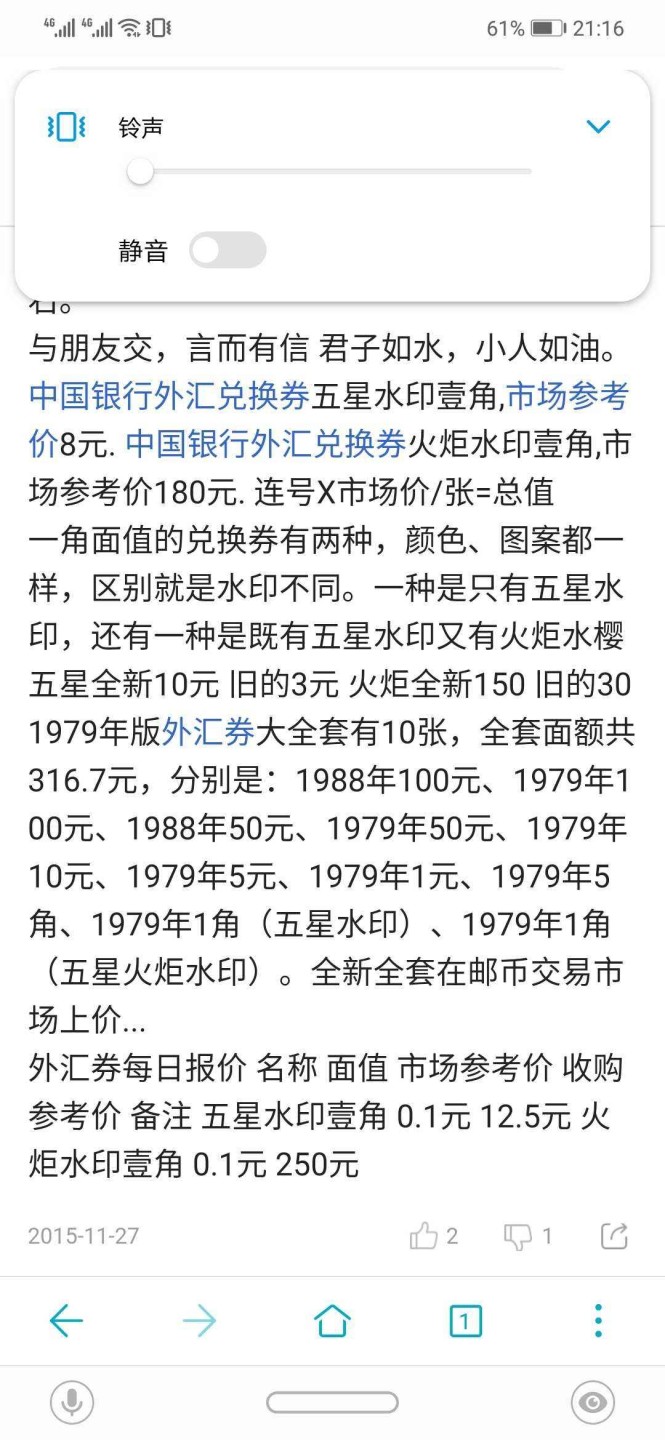Open the browser tabs switcher
The height and width of the screenshot is (1440, 665).
(x=465, y=1321)
